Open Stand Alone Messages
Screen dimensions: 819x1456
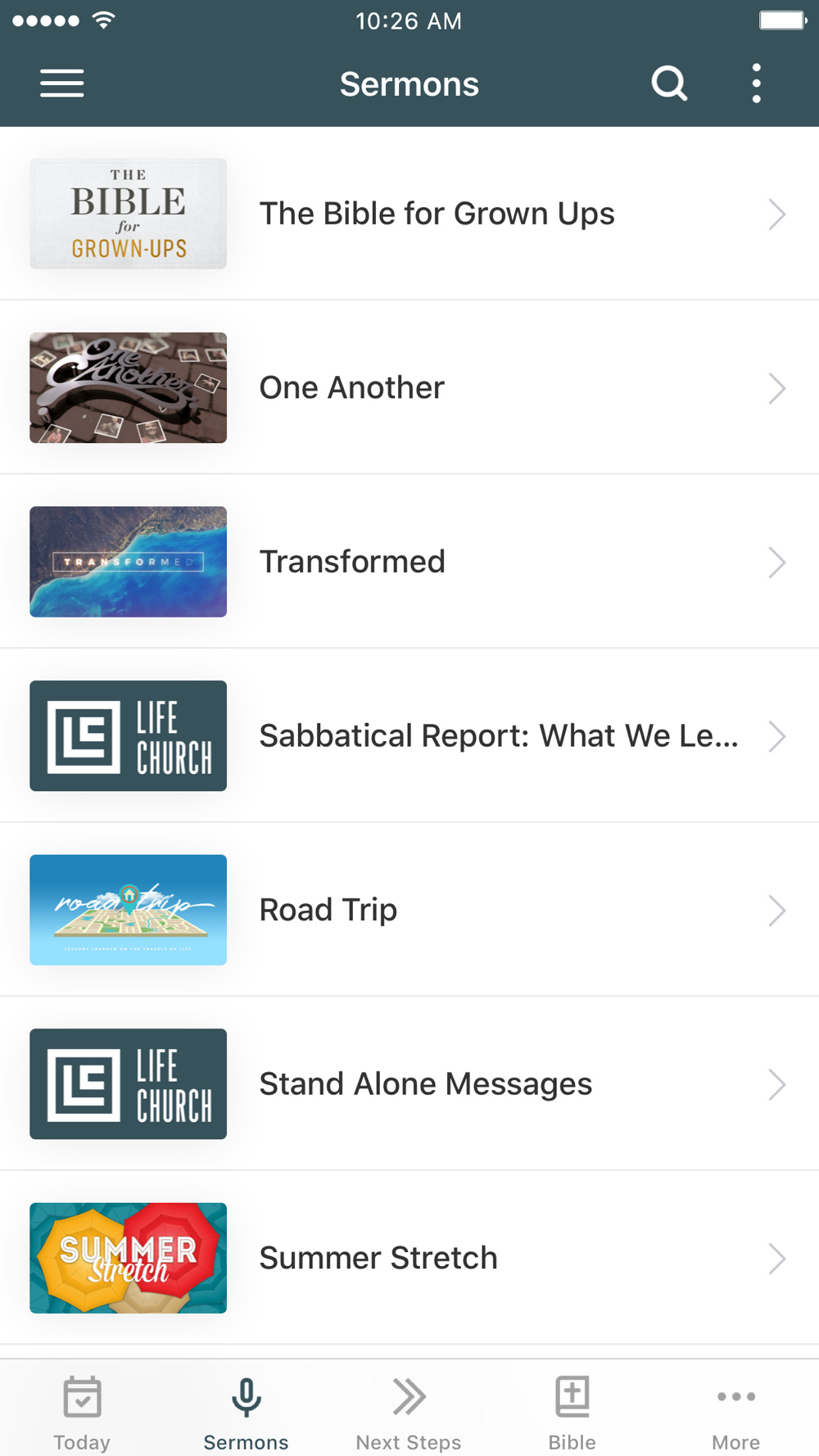coord(409,1083)
